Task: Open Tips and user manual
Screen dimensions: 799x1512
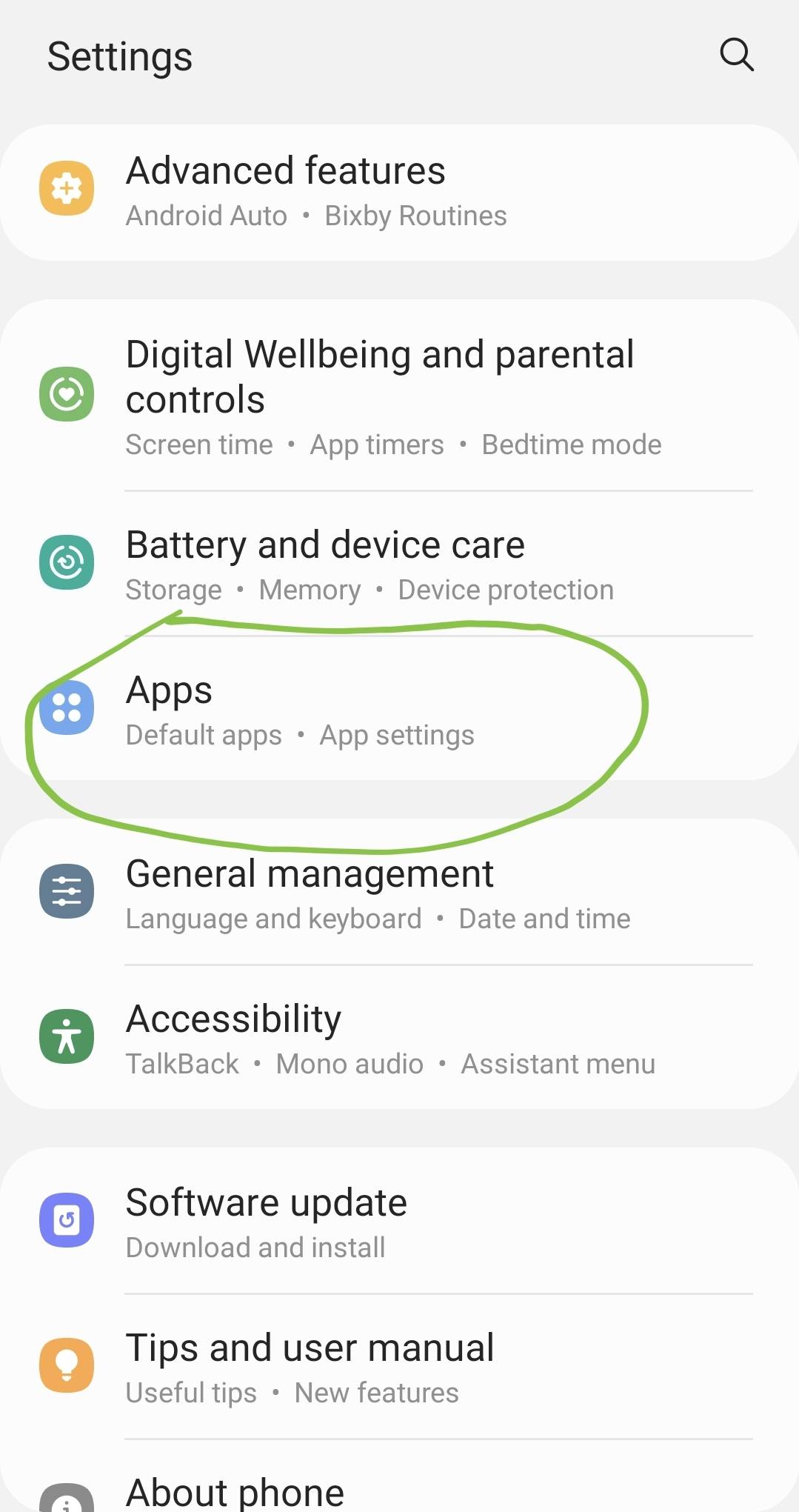Action: click(x=400, y=1367)
